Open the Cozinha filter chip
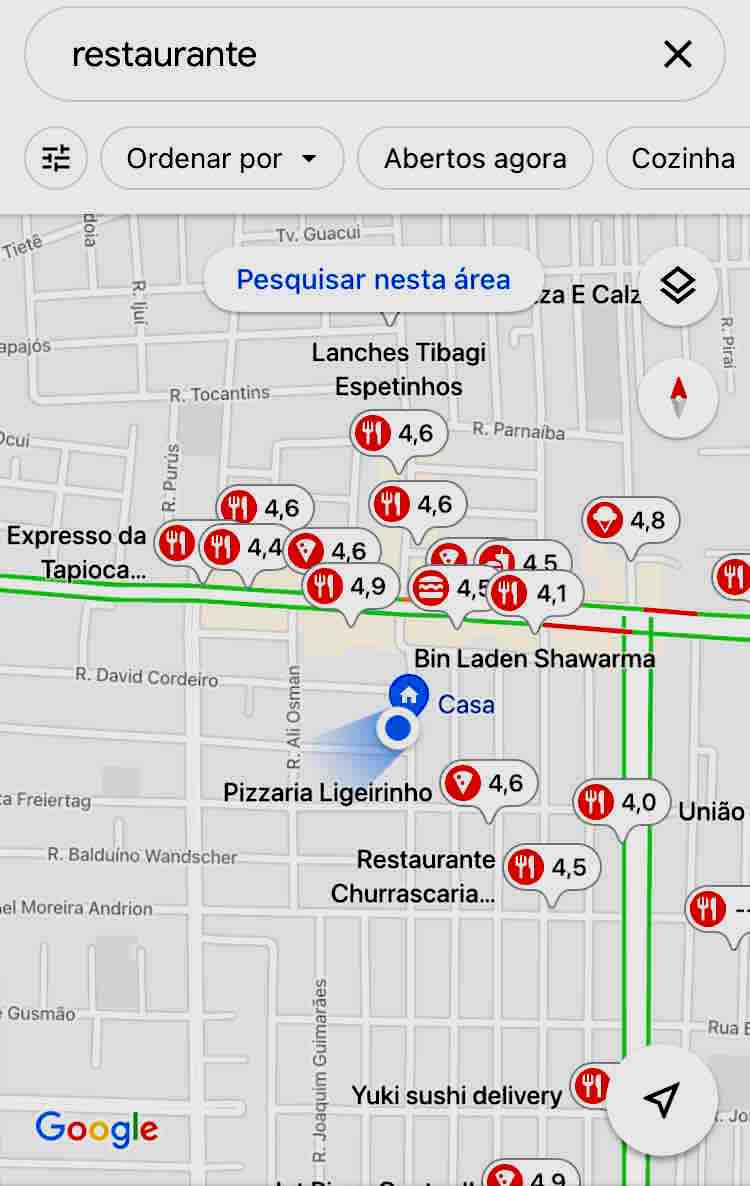 (x=683, y=158)
